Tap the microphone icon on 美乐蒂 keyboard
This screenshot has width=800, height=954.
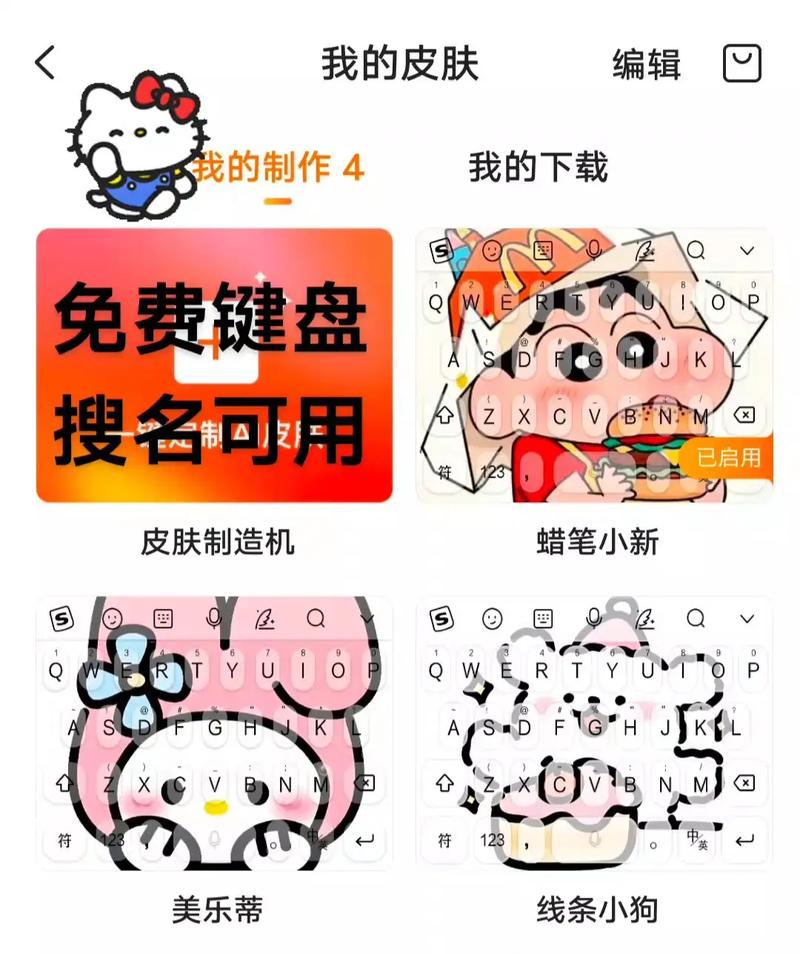[214, 618]
